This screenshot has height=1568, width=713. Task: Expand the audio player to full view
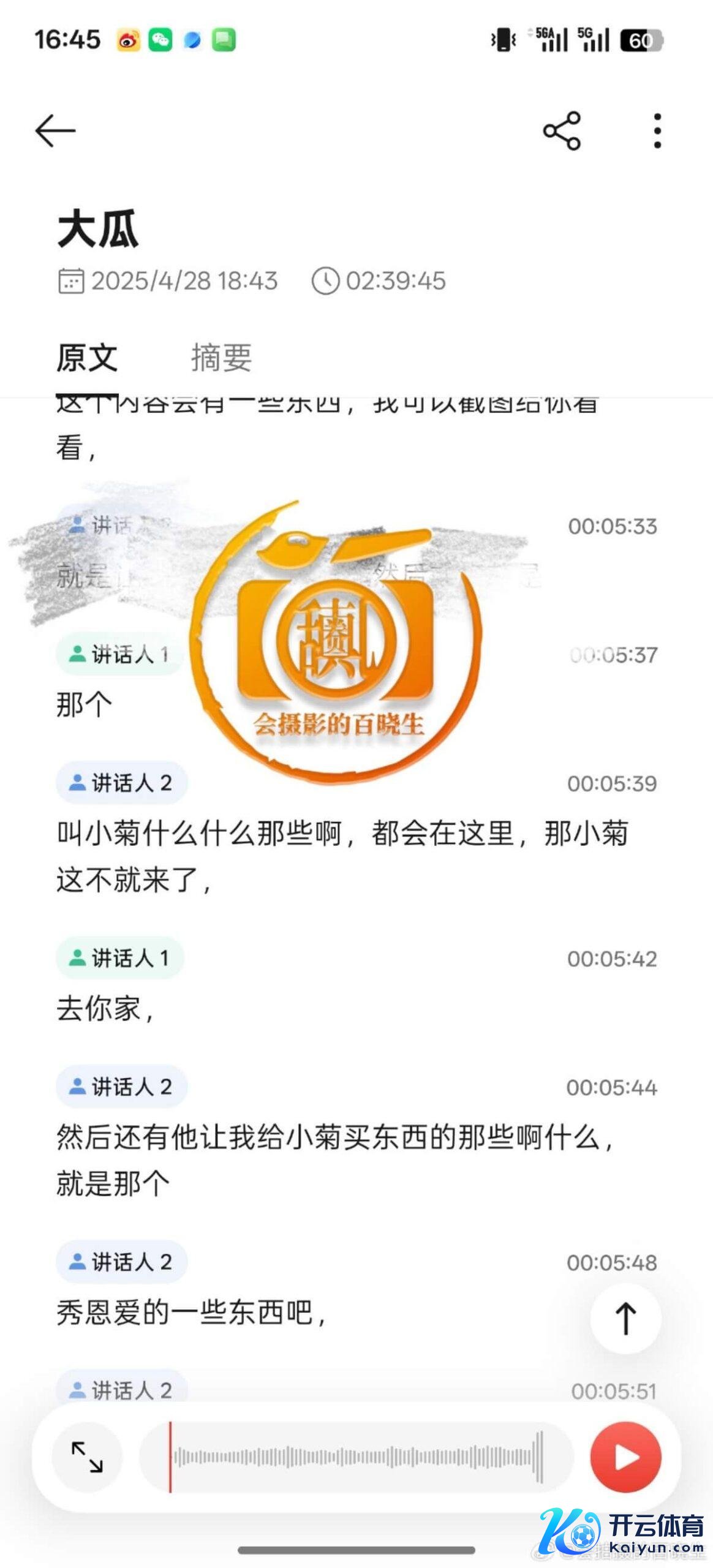[87, 1457]
